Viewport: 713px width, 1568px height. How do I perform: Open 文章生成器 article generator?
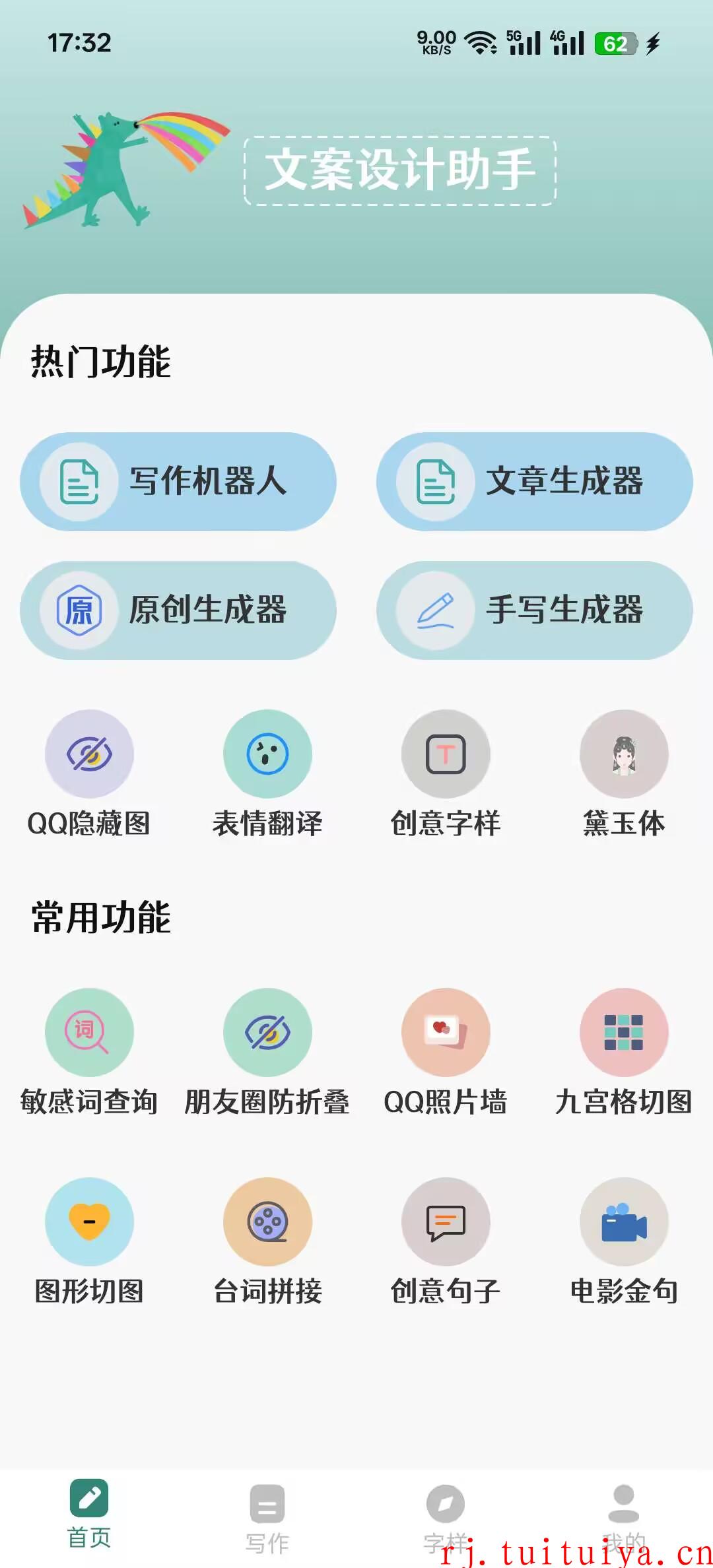click(x=535, y=482)
